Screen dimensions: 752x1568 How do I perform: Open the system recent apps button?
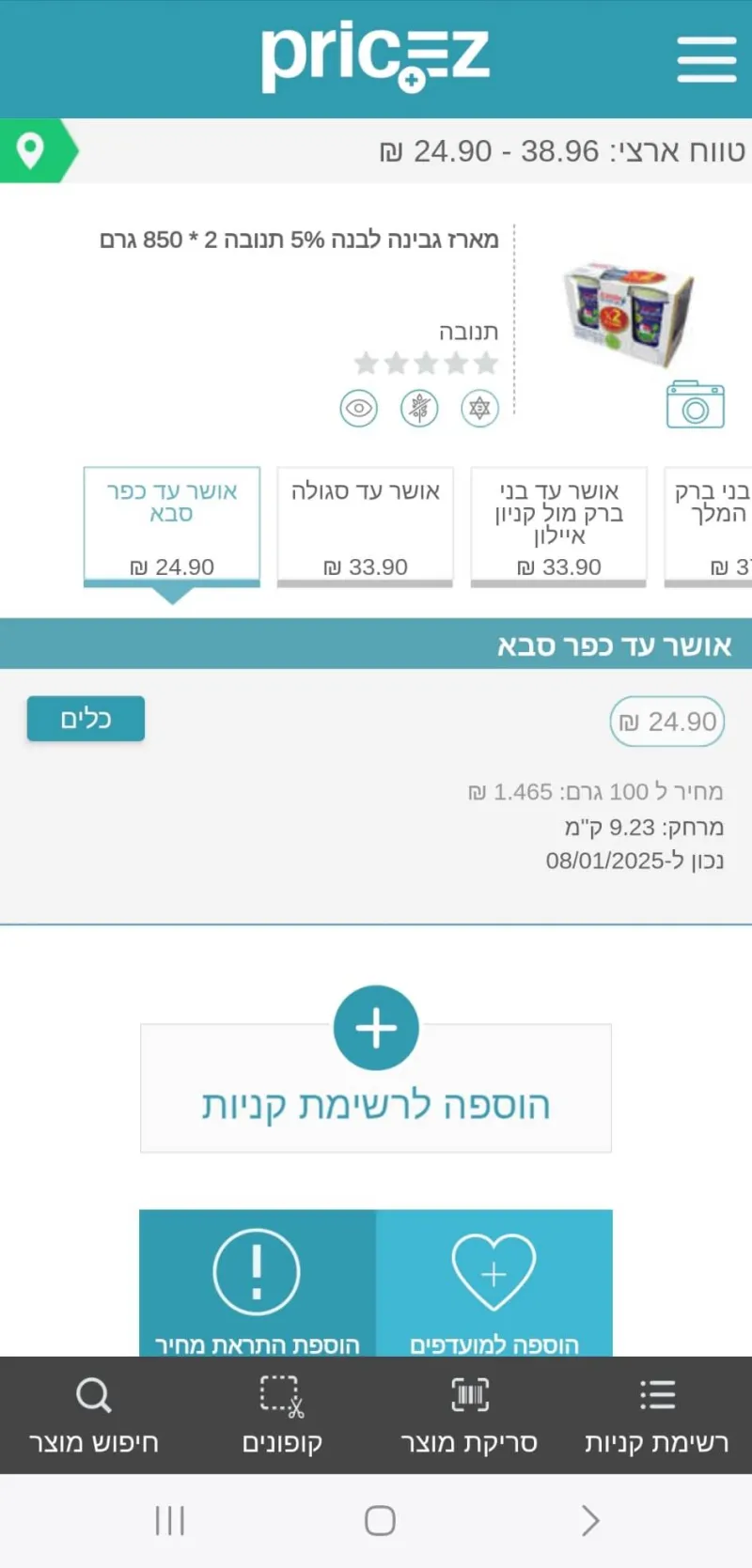pos(170,1520)
